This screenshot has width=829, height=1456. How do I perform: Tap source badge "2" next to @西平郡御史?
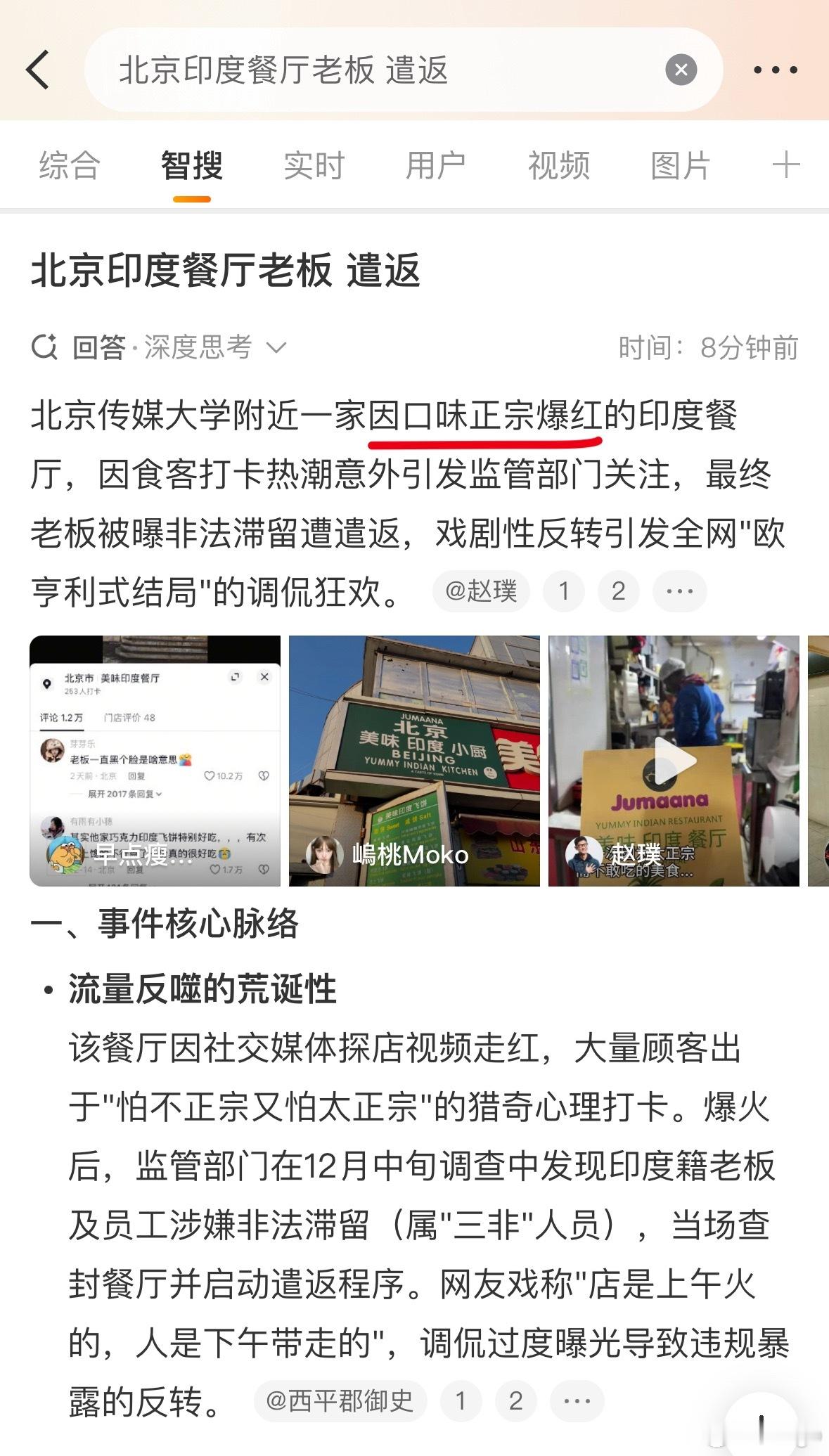click(516, 1400)
